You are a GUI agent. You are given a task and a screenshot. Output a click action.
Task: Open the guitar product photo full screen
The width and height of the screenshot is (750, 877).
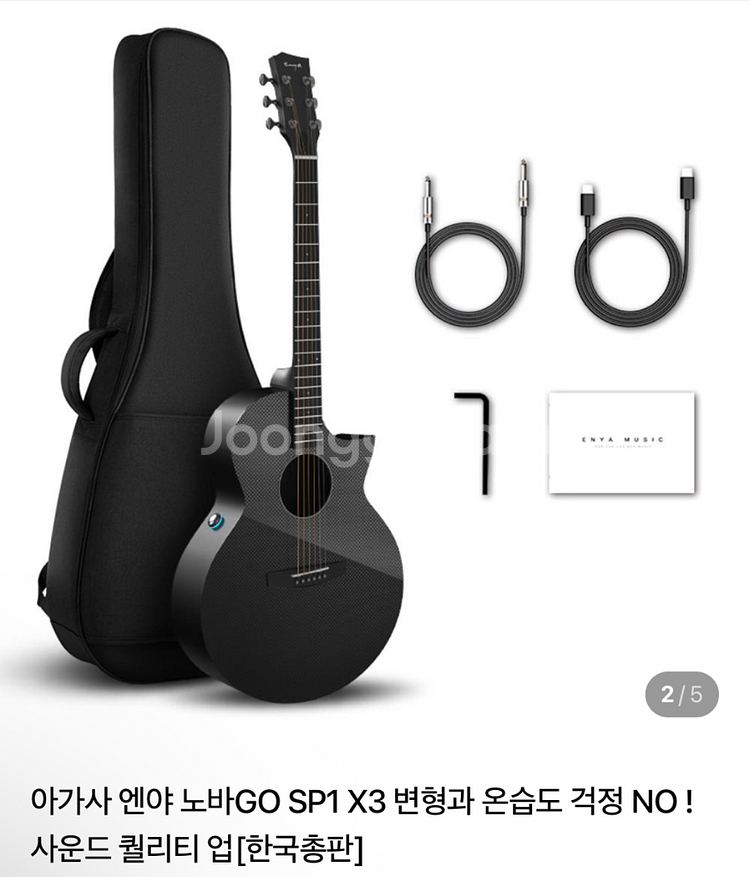click(x=375, y=370)
